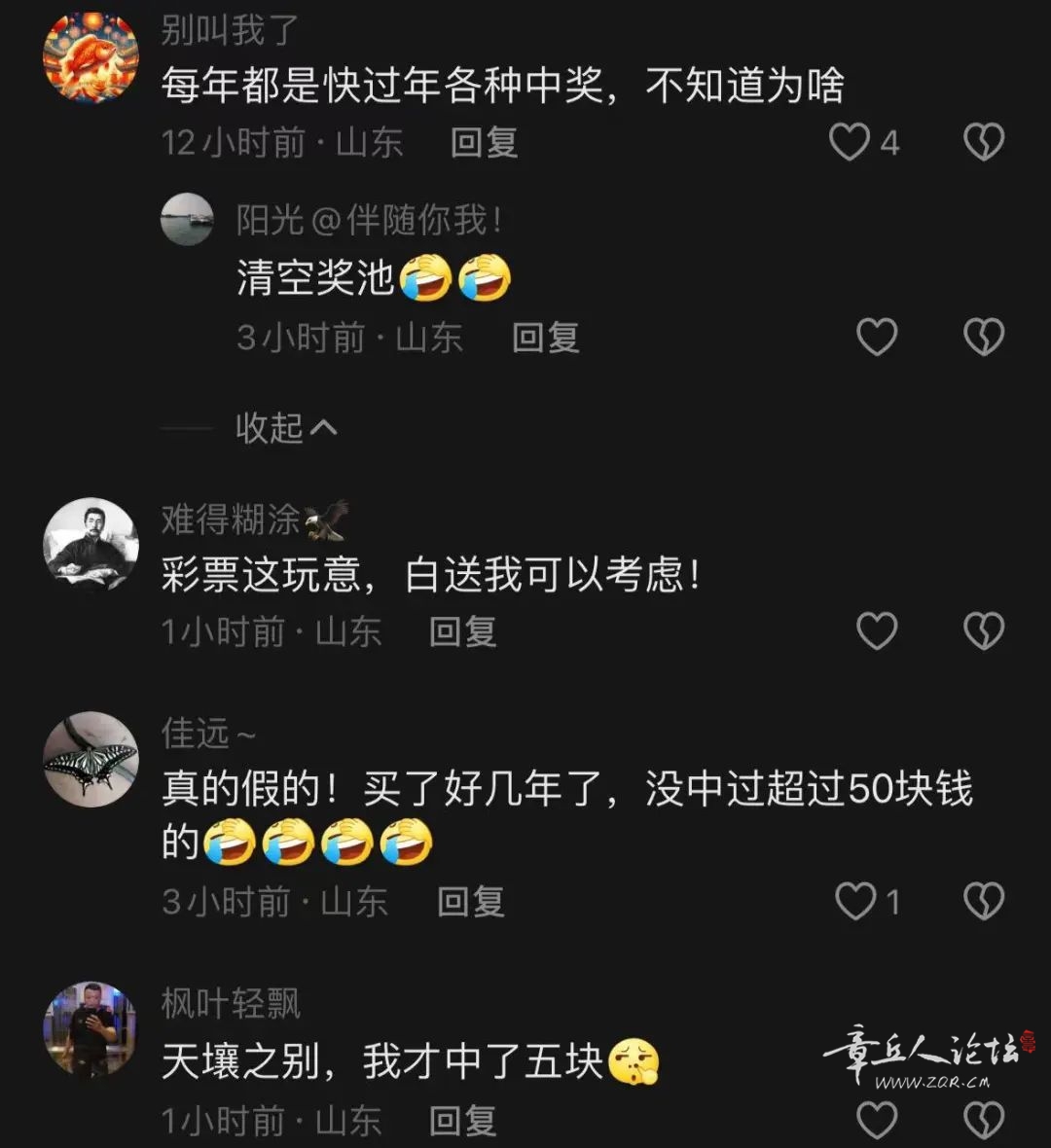Open 别叫我了's profile avatar
Screen dimensions: 1051x1148
(x=91, y=56)
